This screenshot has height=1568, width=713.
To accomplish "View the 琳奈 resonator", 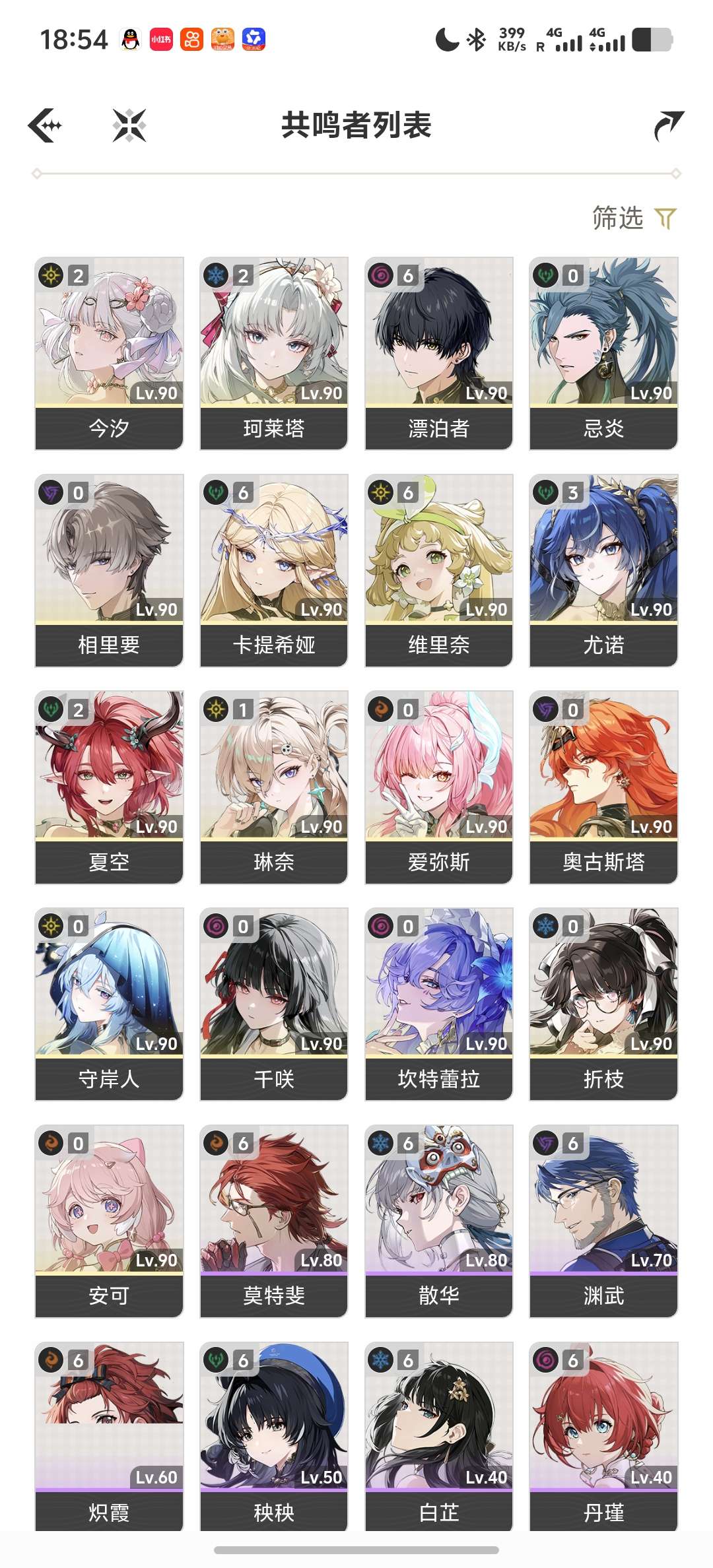I will click(274, 787).
